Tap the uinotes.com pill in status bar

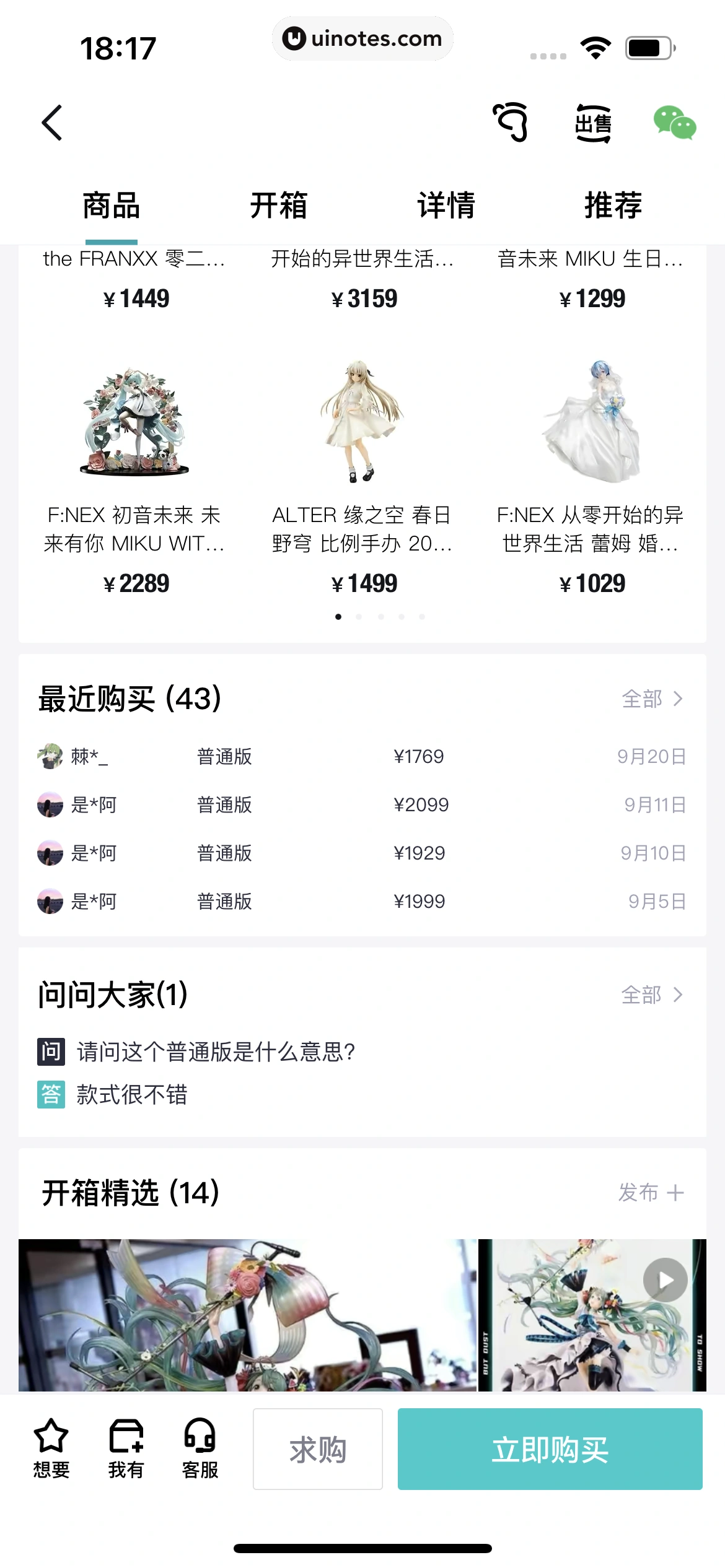362,38
